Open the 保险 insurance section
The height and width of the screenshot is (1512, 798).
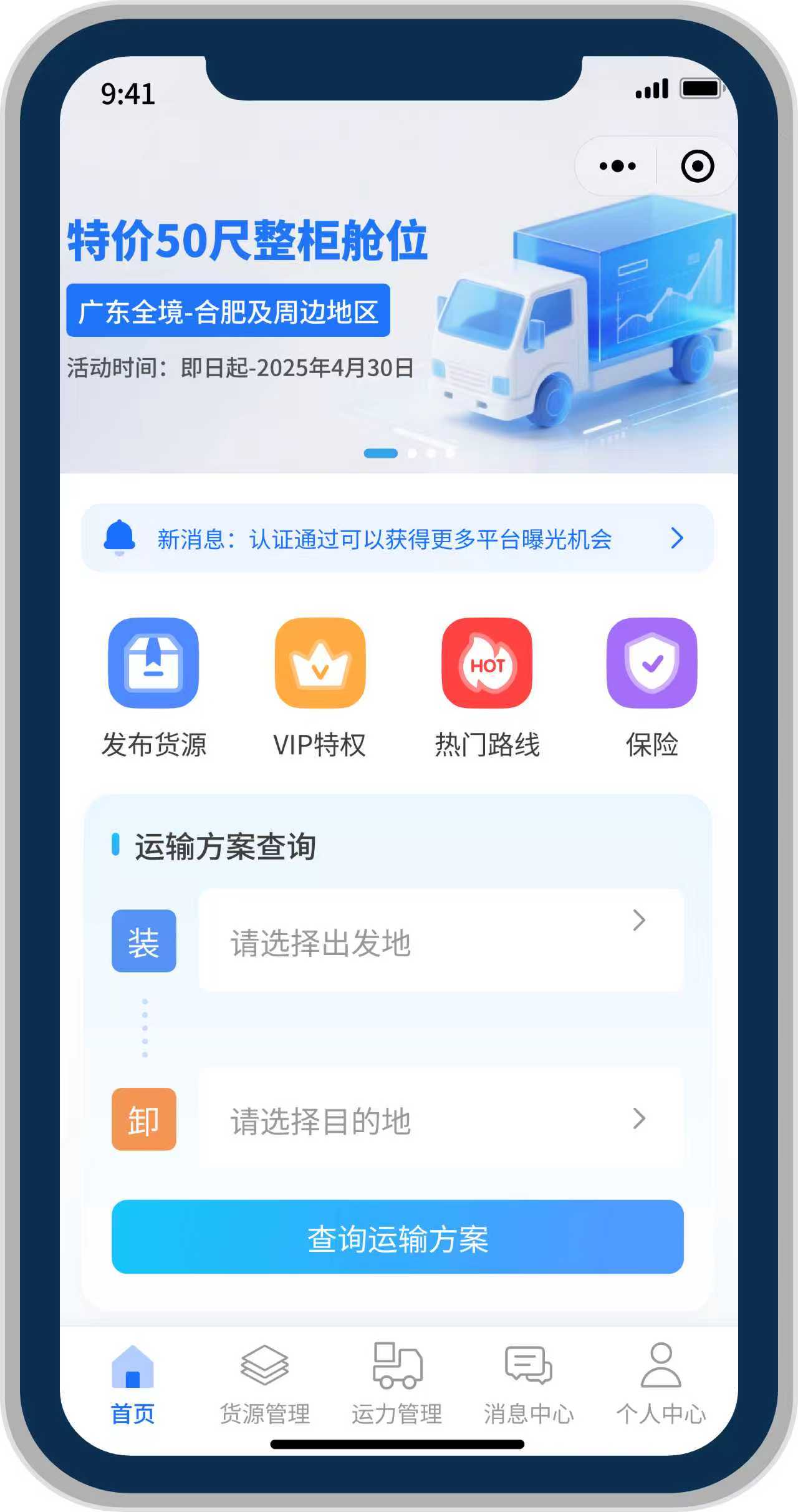(651, 686)
